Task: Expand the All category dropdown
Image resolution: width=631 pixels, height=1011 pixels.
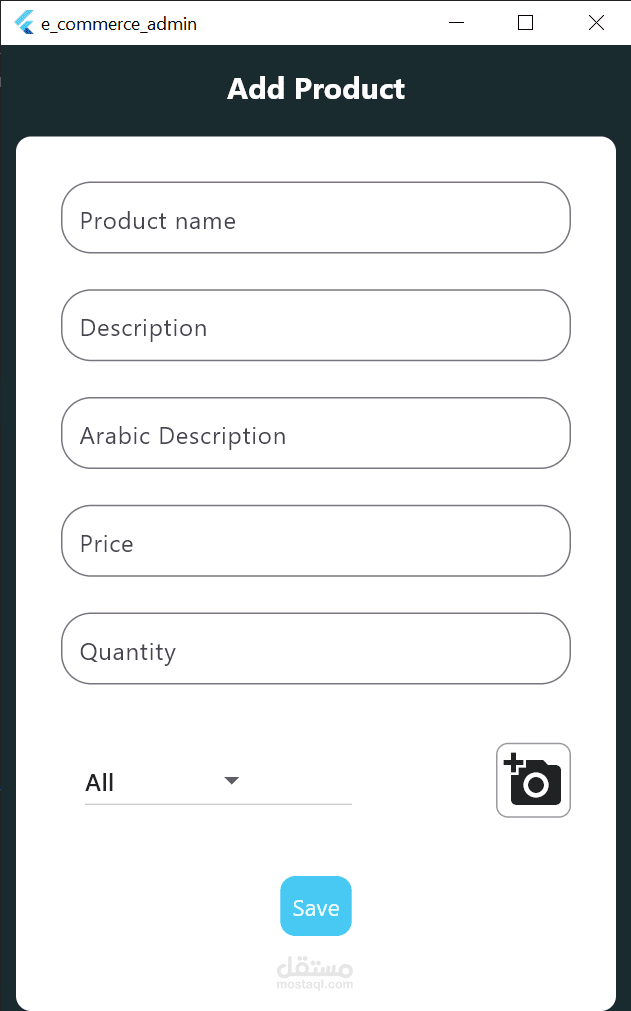Action: pos(218,782)
